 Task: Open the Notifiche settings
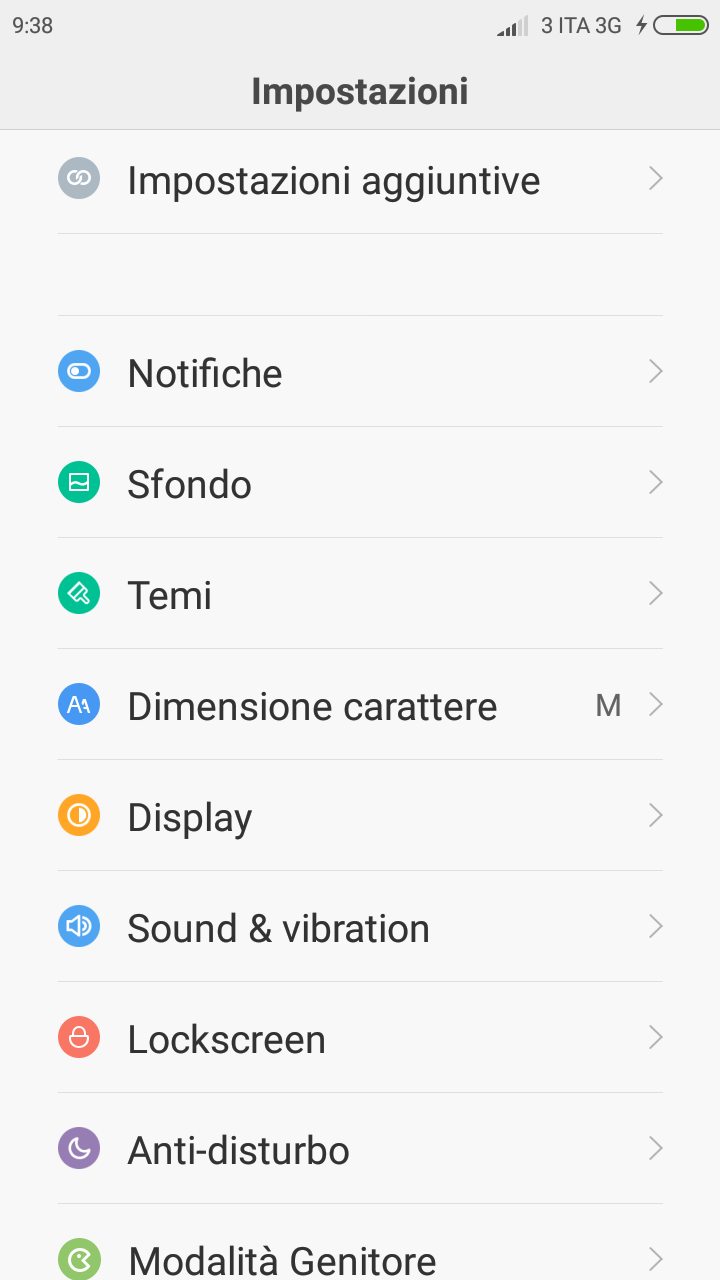(x=360, y=372)
